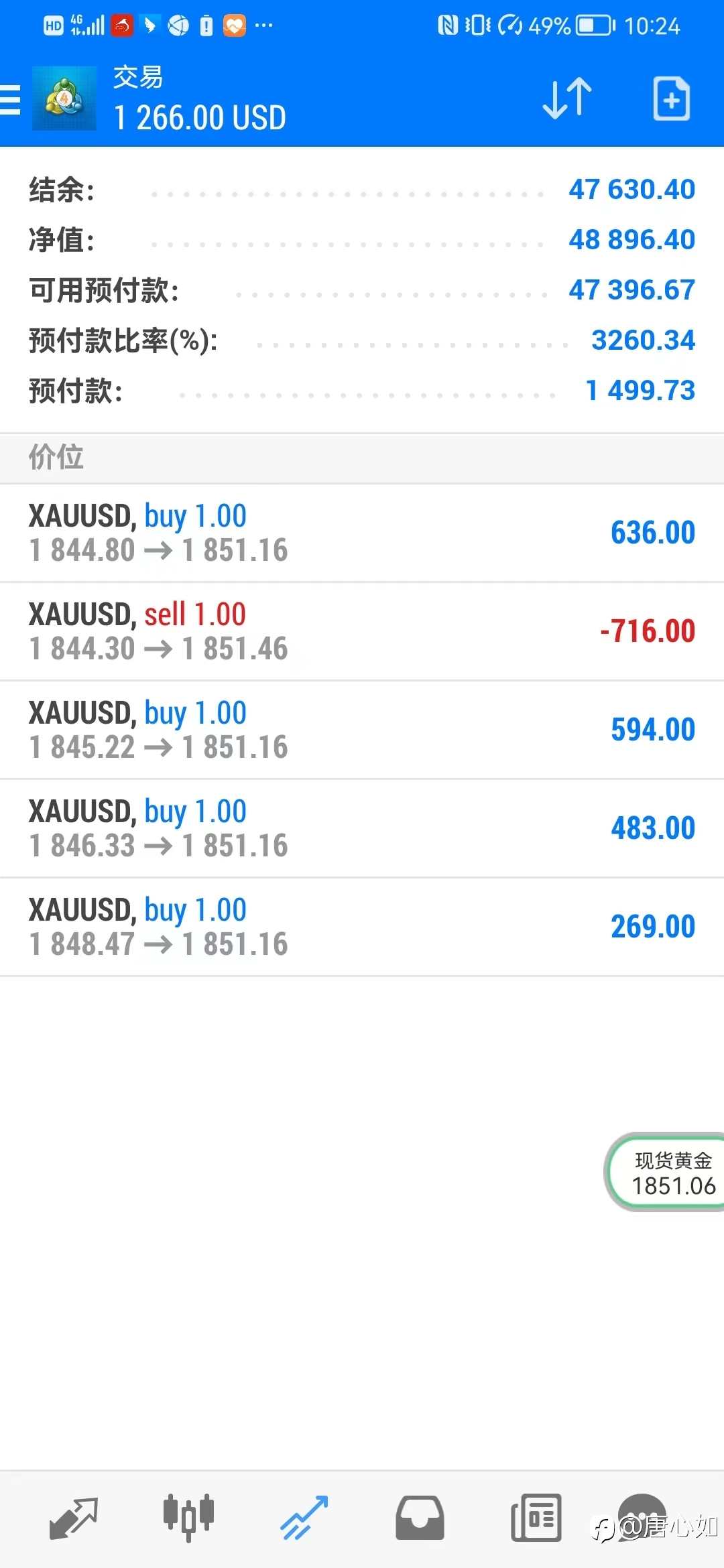This screenshot has height=1568, width=724.
Task: Switch to the quotes tab
Action: point(74,1518)
